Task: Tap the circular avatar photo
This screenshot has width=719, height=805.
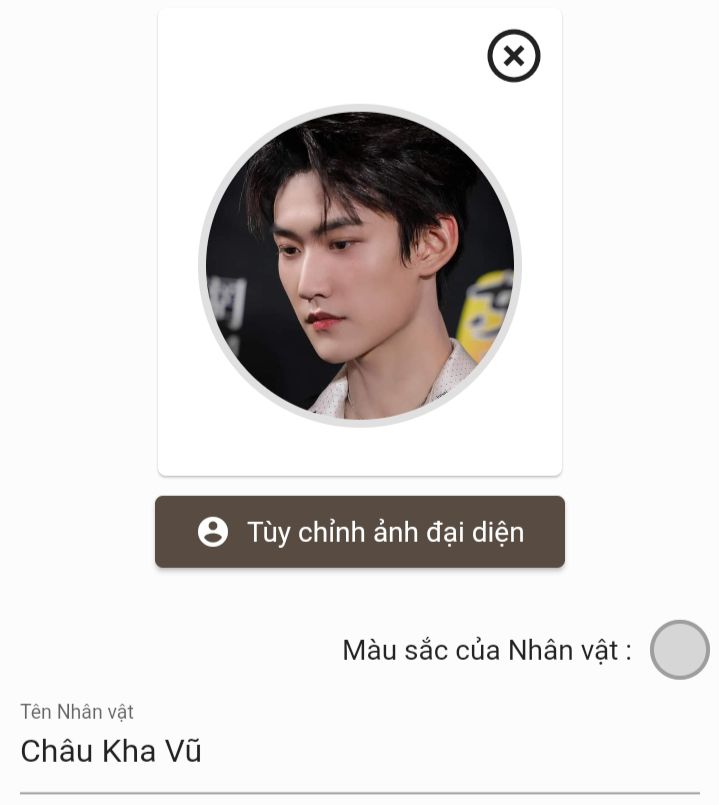Action: (x=360, y=265)
